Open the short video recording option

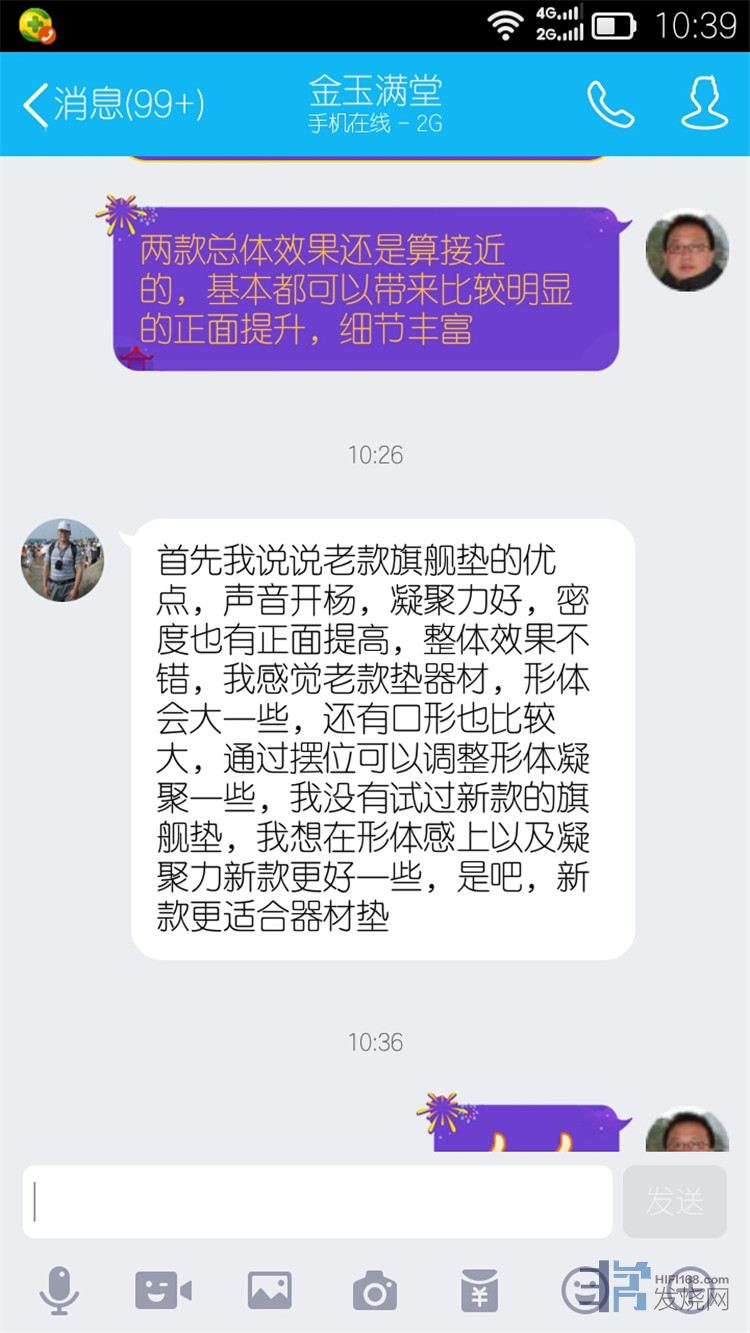163,1291
